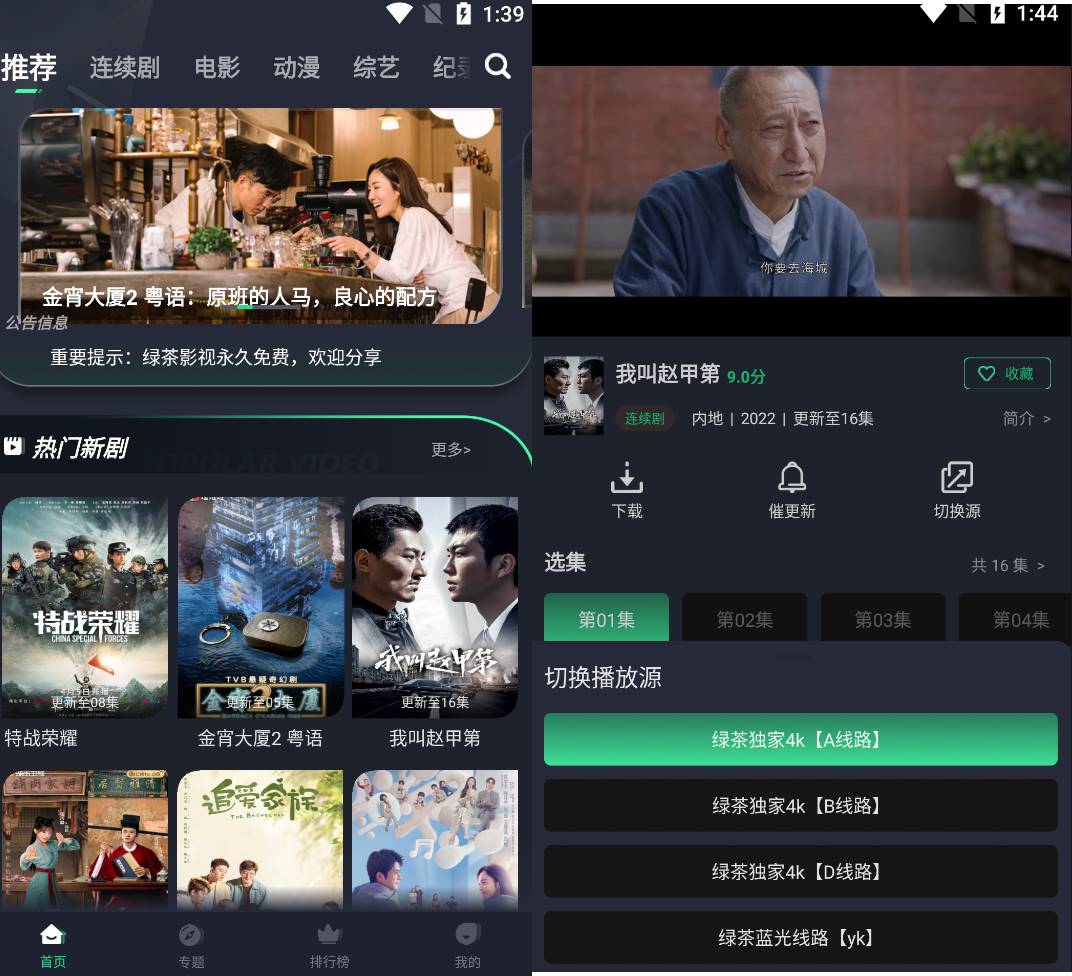
Task: Expand the 简介 description link
Action: [x=1027, y=418]
